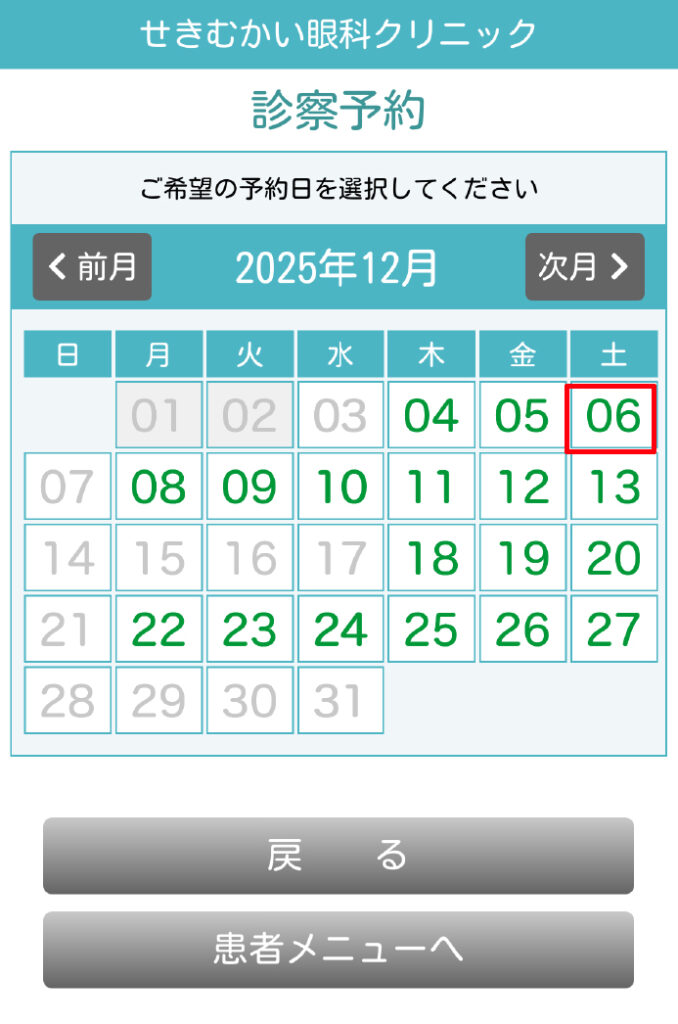This screenshot has width=678, height=1024.
Task: Pick date 19 for reservation
Action: pos(522,558)
